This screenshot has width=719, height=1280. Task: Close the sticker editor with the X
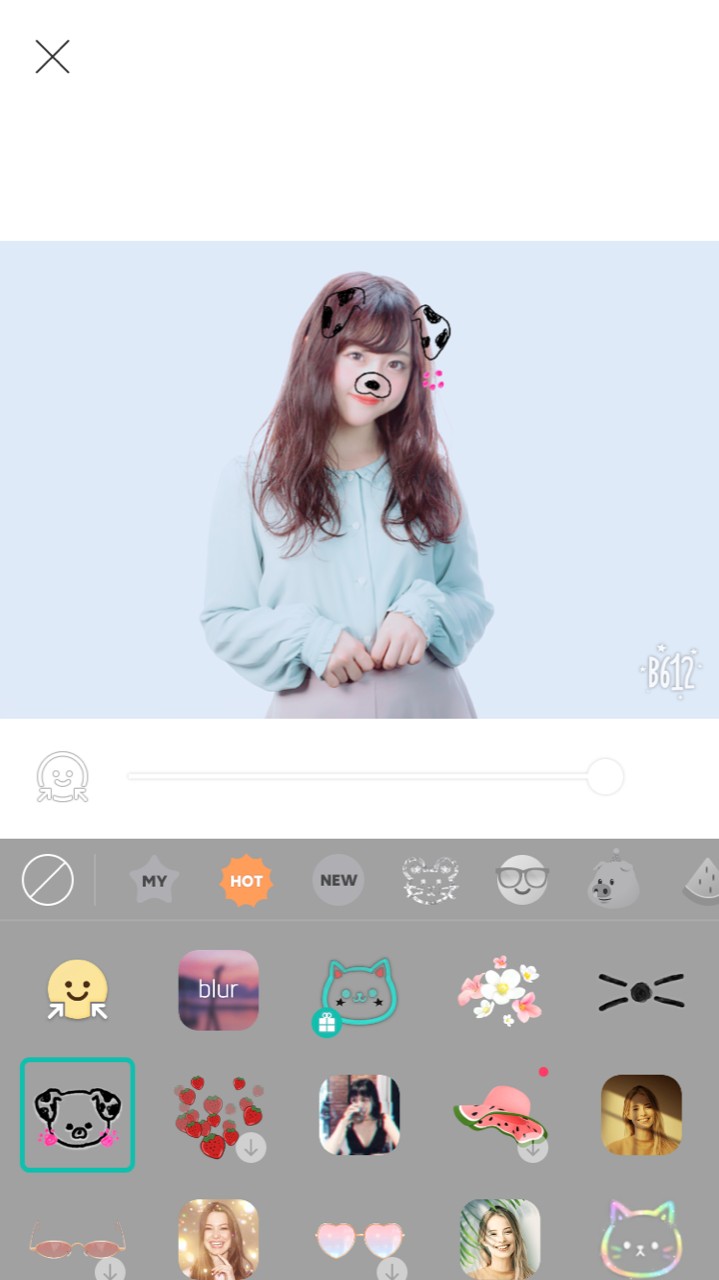pos(52,57)
